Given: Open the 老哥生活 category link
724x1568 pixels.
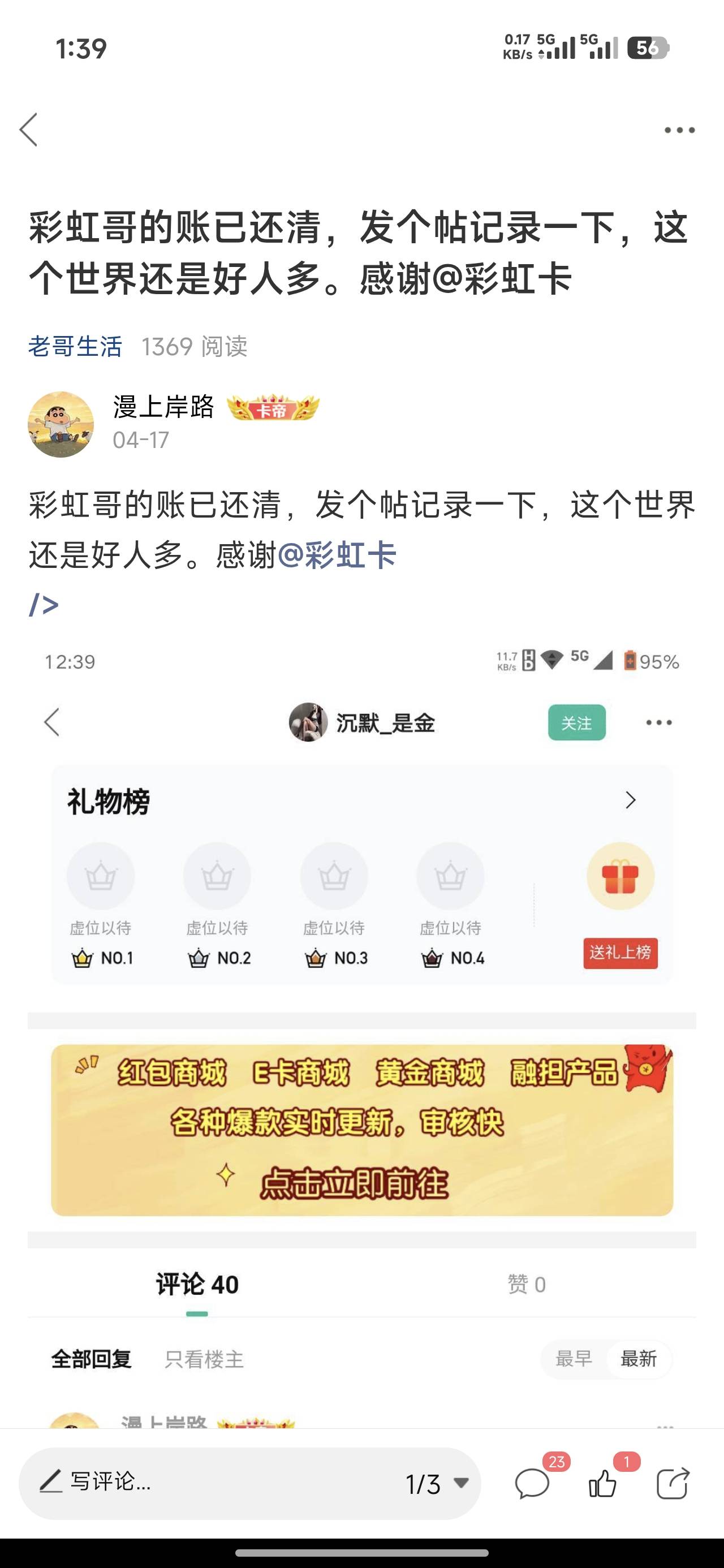Looking at the screenshot, I should [x=75, y=346].
